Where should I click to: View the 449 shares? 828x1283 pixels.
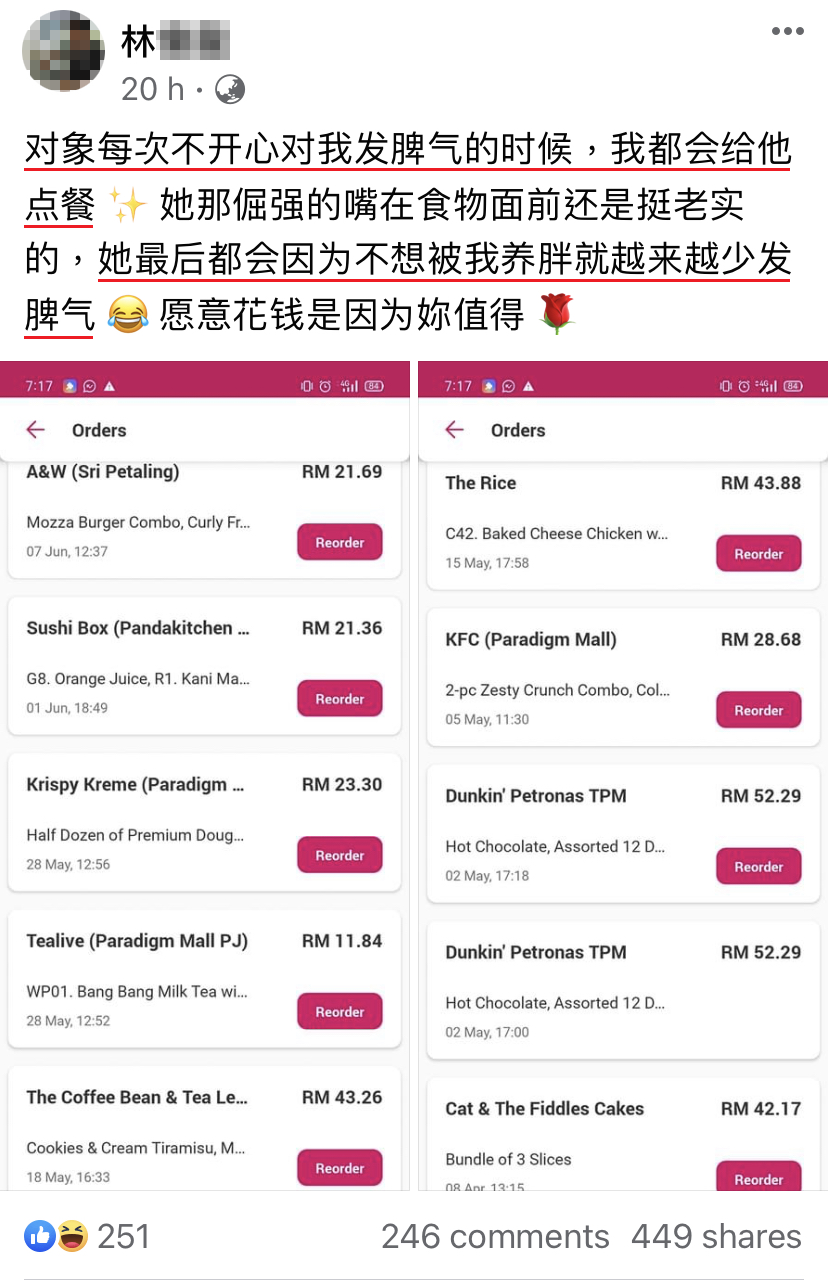pyautogui.click(x=716, y=1237)
